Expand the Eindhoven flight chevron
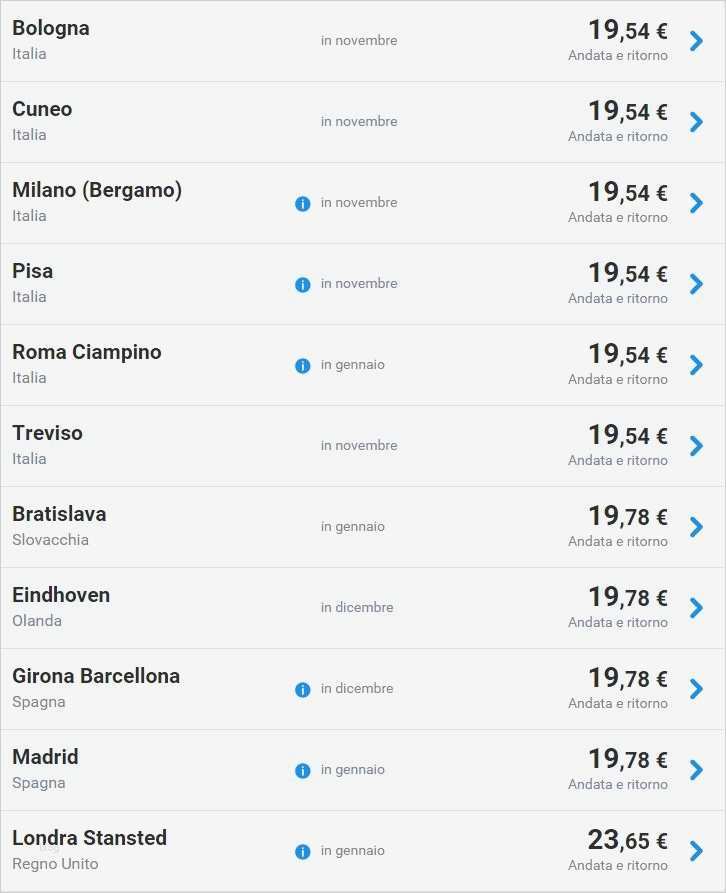The height and width of the screenshot is (893, 726). [697, 607]
